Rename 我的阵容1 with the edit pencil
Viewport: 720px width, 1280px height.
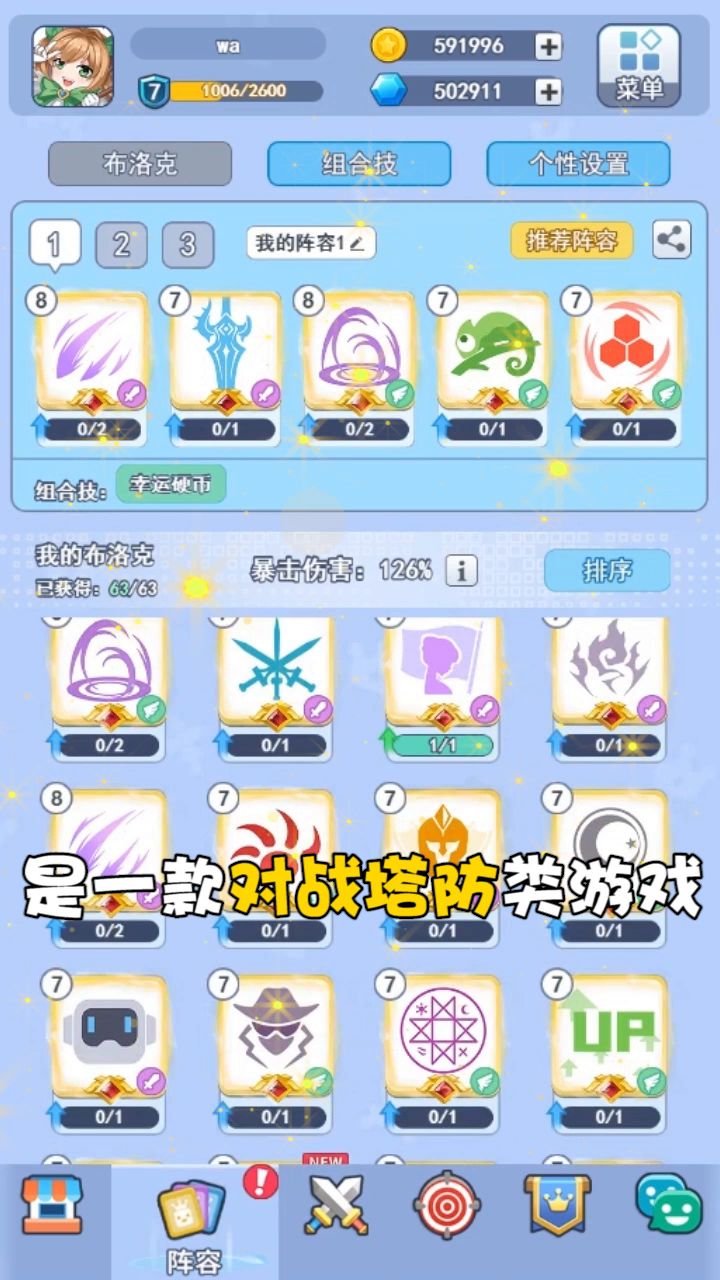tap(357, 243)
